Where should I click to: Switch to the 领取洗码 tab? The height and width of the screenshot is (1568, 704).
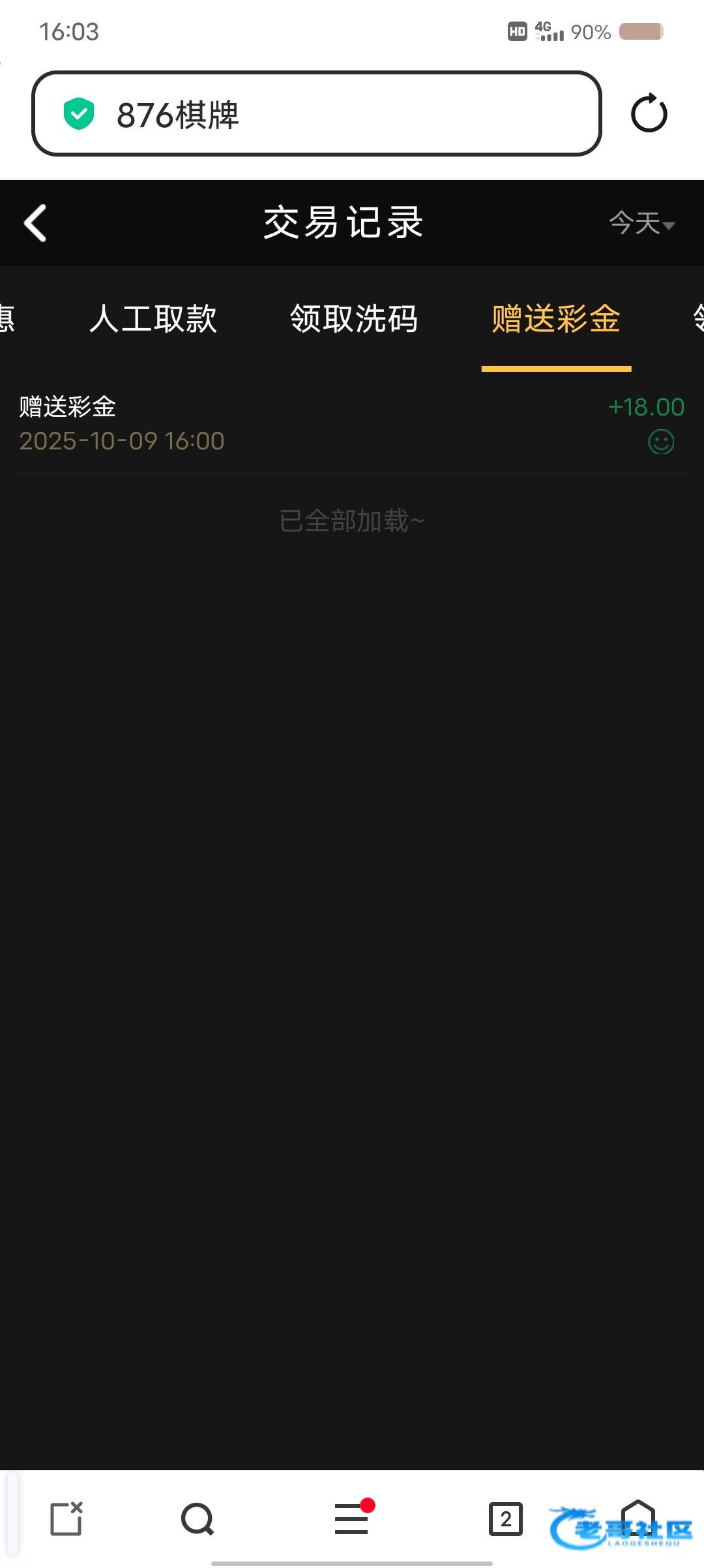point(354,319)
